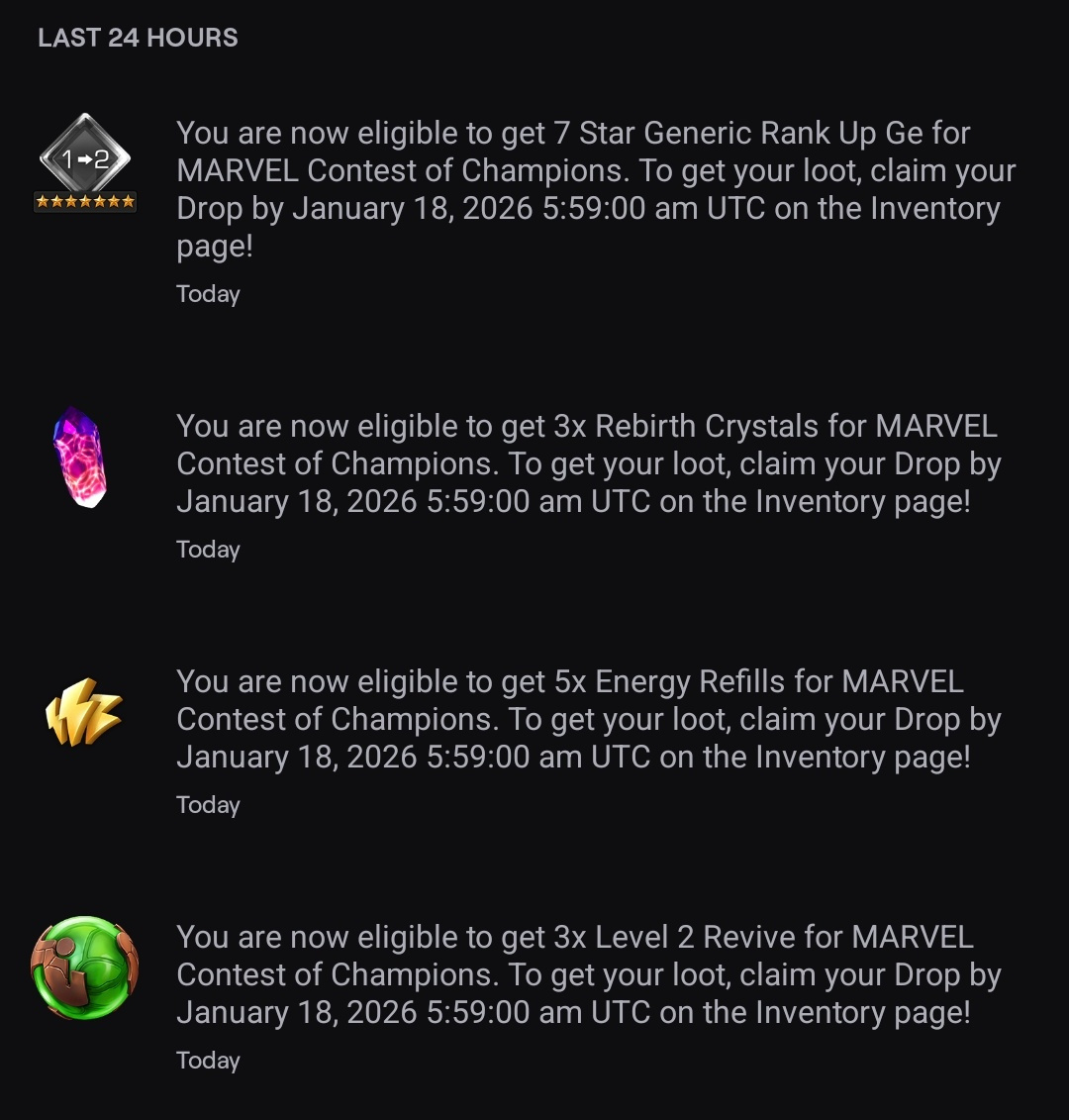Open the 3x Rebirth Crystals drop notification
Screen dimensions: 1069x1120
click(589, 463)
